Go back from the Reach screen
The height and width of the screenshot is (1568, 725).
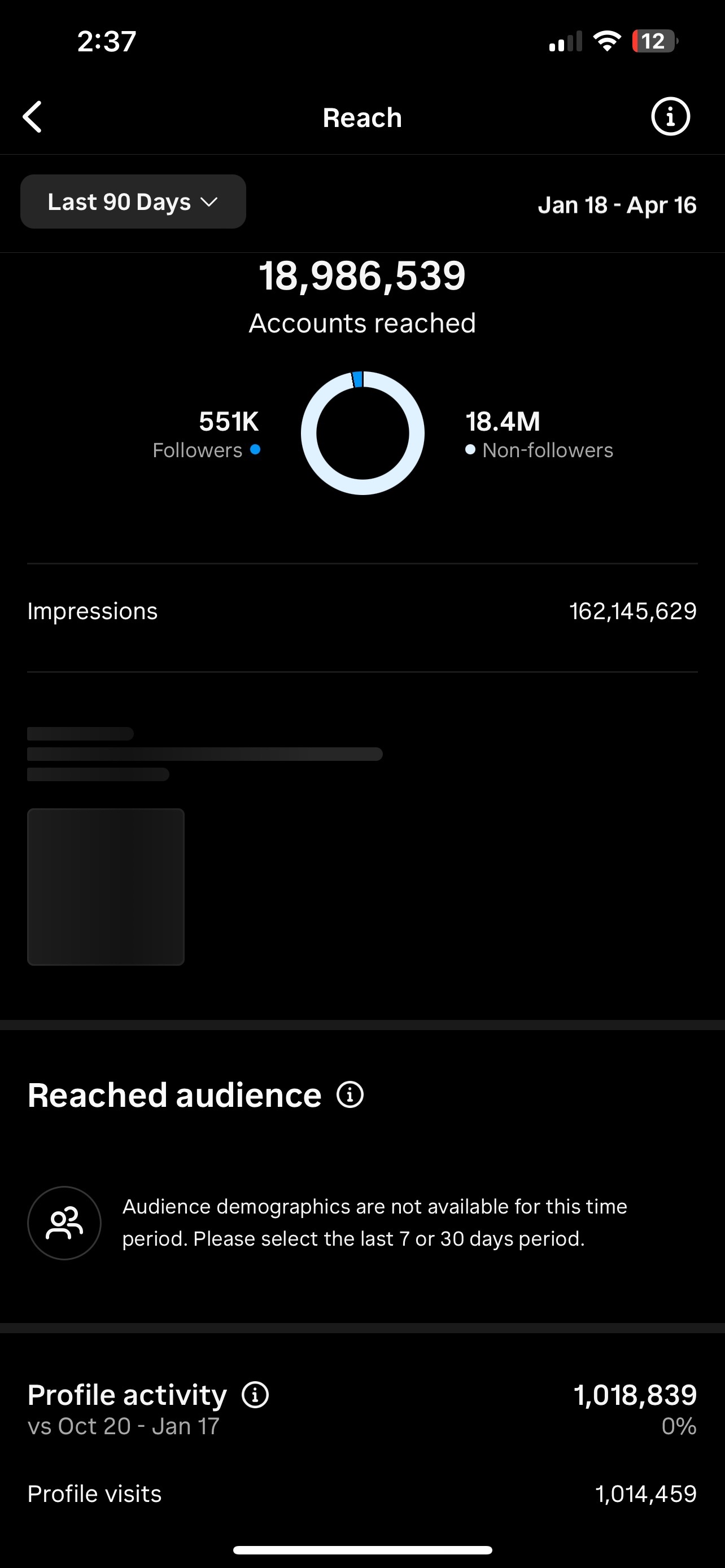point(33,117)
